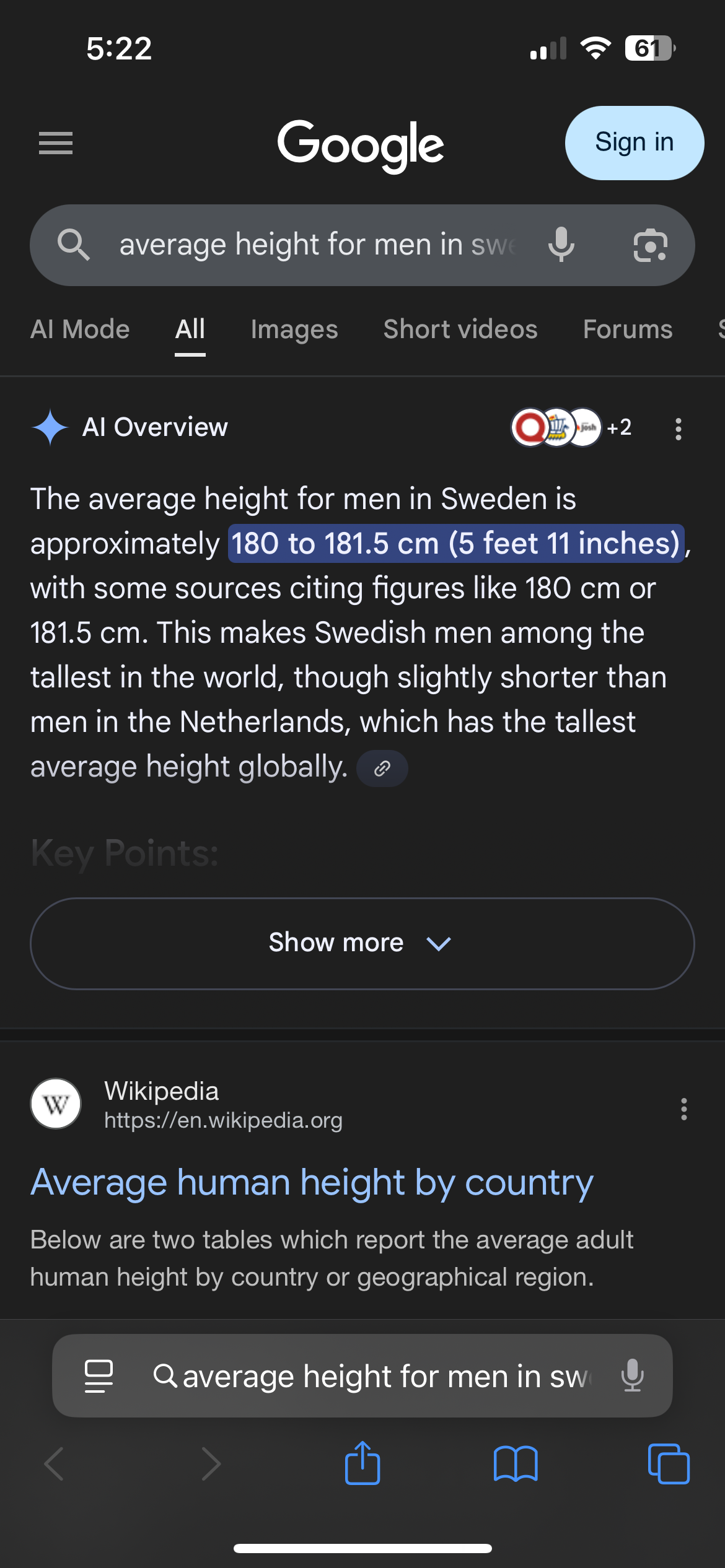
Task: Open Safari bookmarks
Action: click(x=516, y=1464)
